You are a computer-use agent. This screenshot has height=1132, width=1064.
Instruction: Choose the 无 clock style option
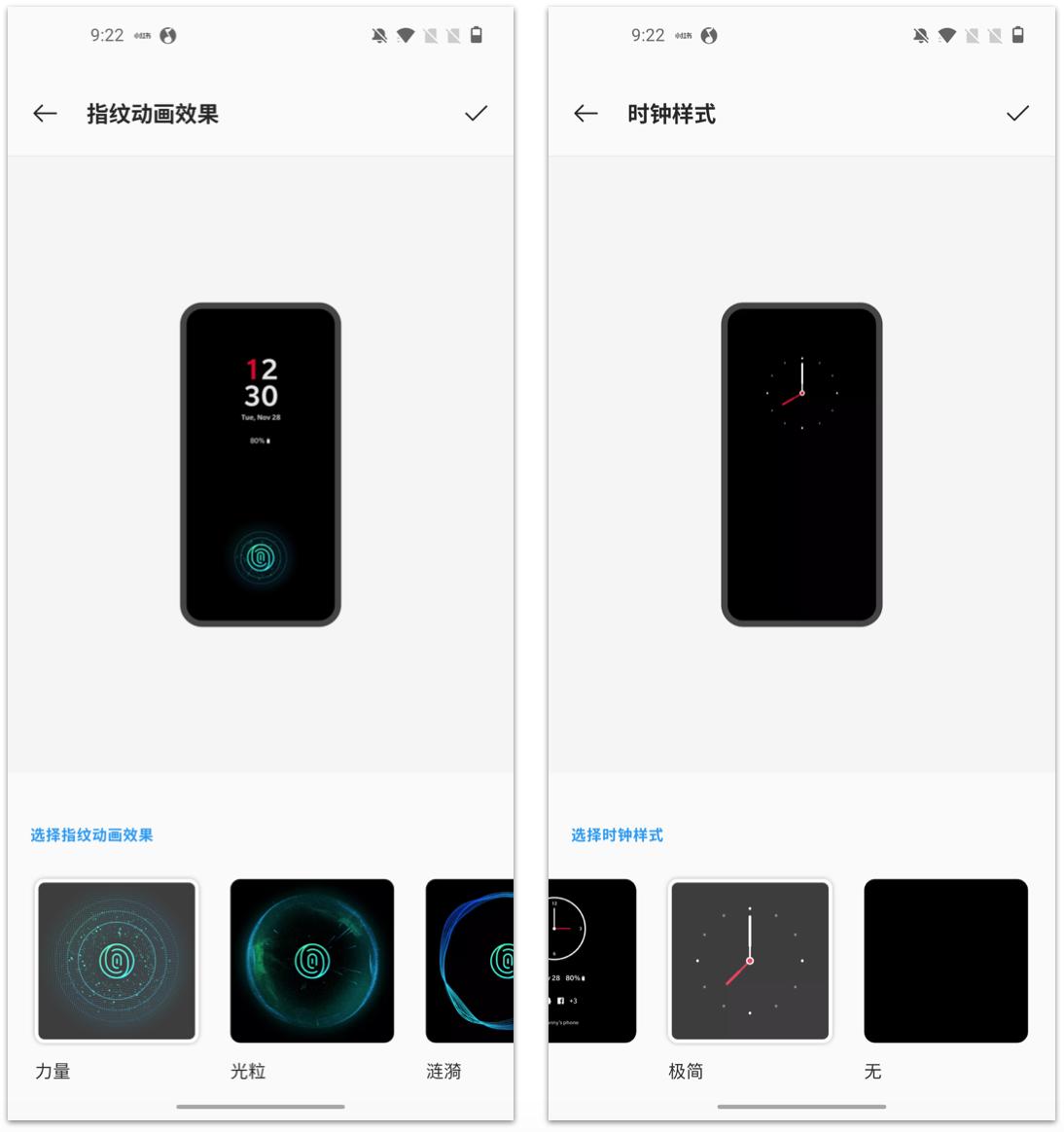click(944, 960)
